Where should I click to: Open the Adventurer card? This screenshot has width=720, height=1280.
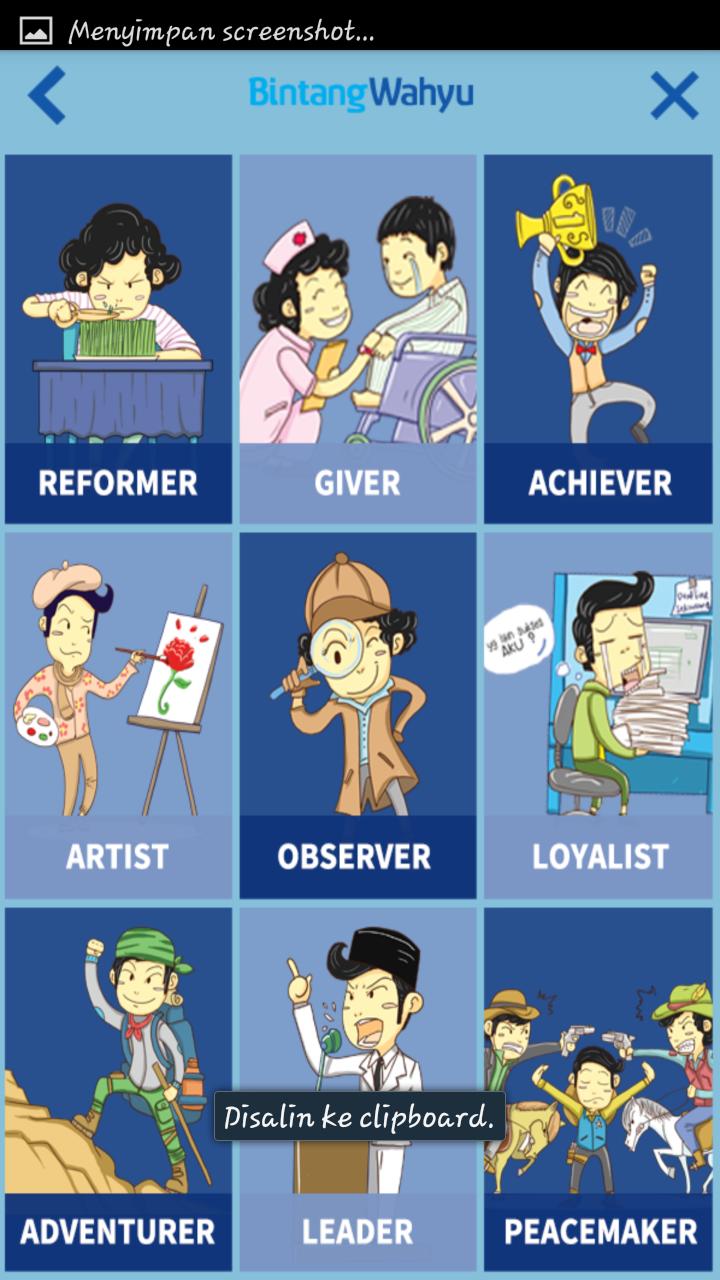pos(118,1089)
